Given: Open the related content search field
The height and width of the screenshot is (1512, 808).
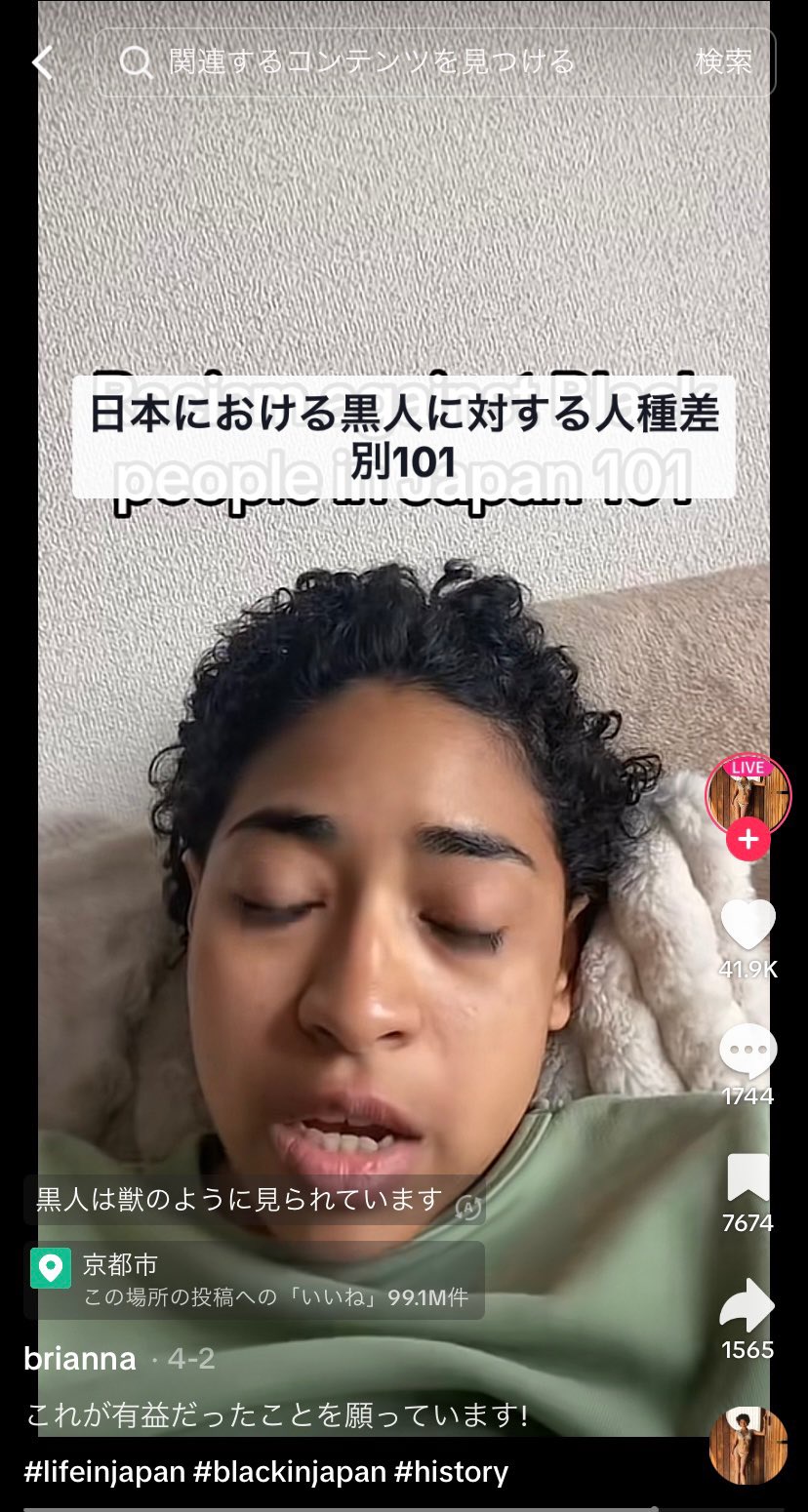Looking at the screenshot, I should [392, 62].
